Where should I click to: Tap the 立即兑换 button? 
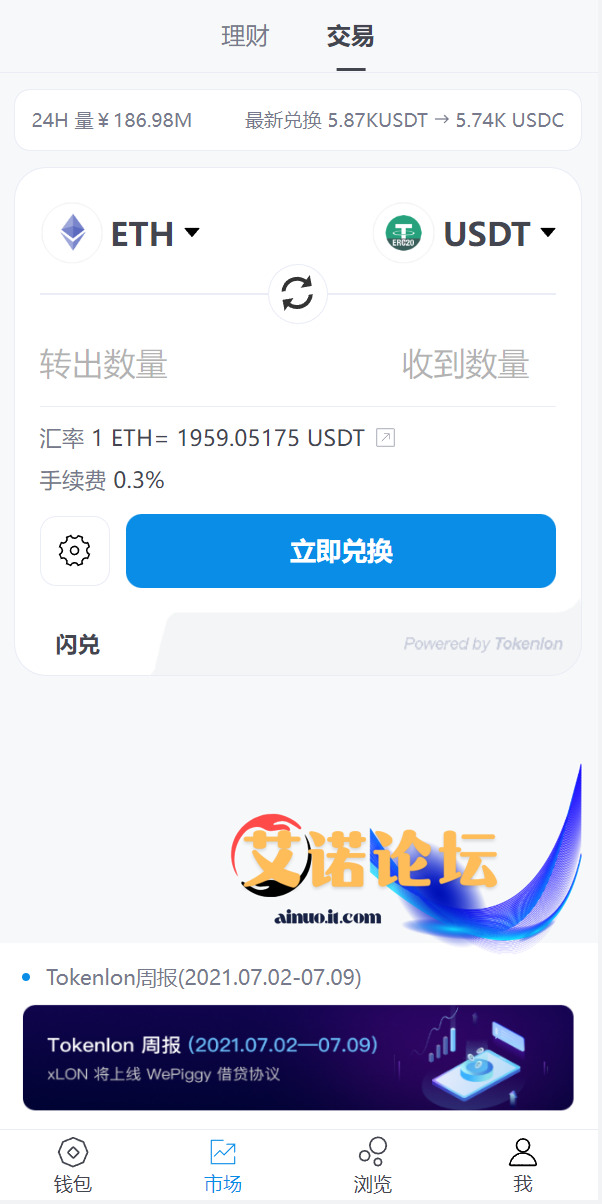coord(341,551)
